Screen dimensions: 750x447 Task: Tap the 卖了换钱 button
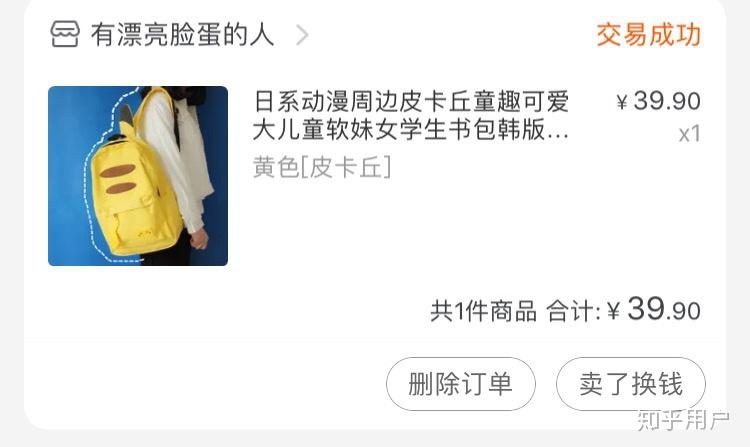tap(631, 384)
